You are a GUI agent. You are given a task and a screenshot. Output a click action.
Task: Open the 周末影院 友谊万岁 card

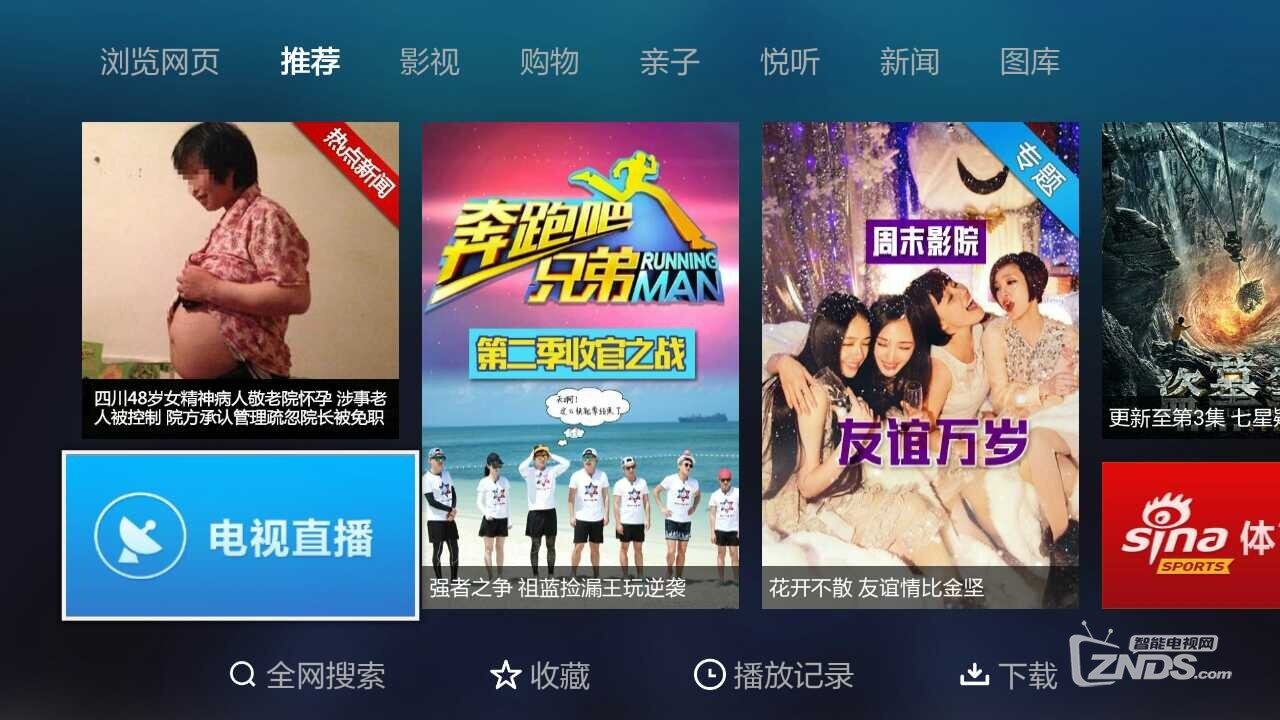coord(920,365)
